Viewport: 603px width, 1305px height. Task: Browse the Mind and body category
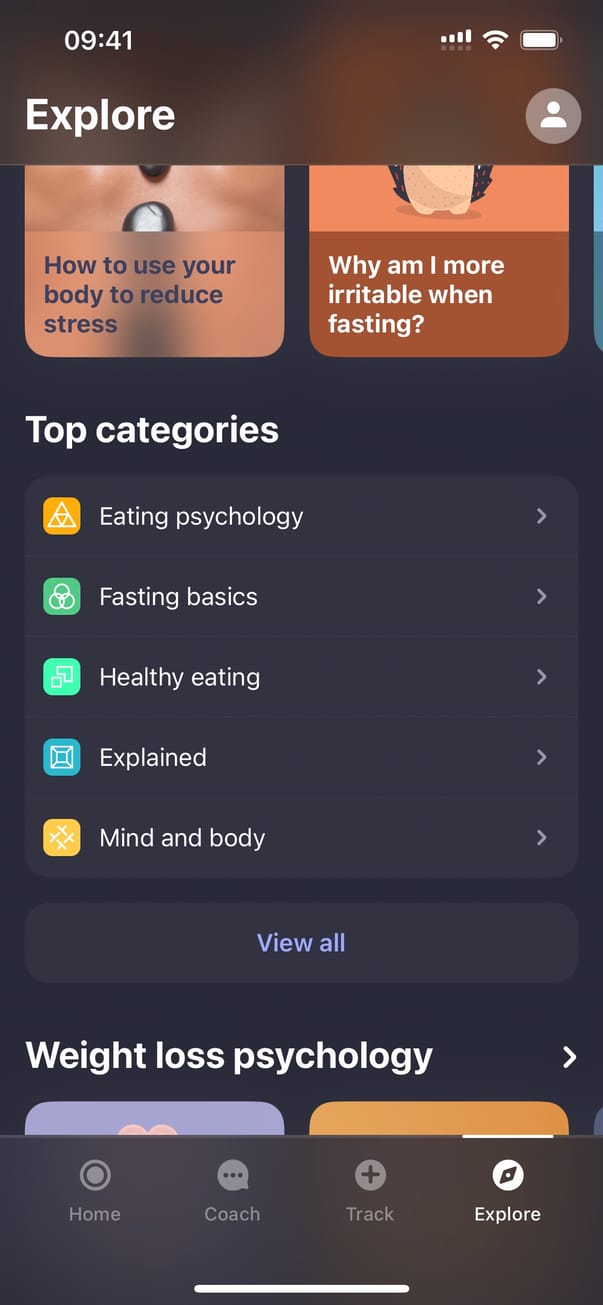(301, 838)
